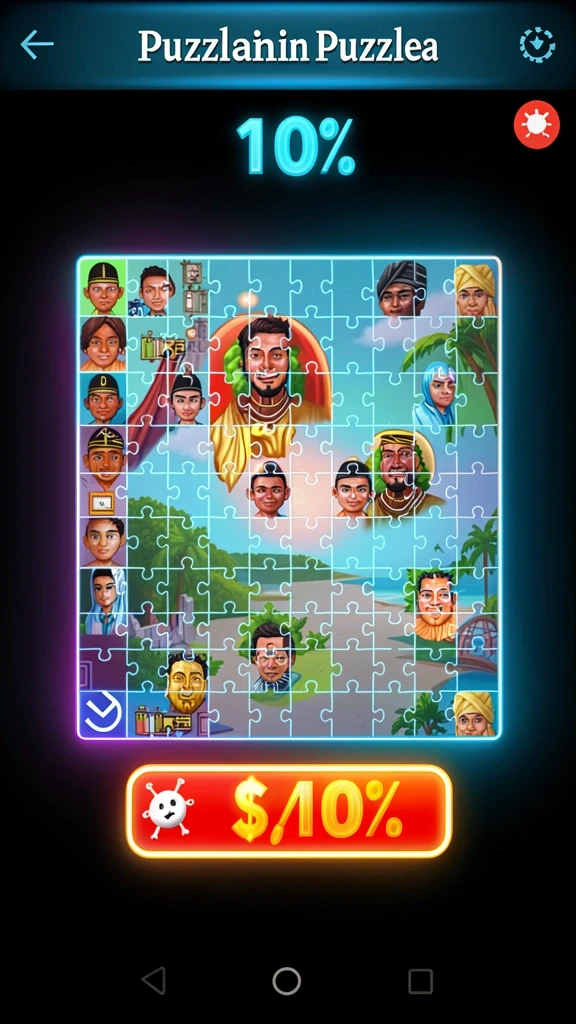Go back using the top-left arrow

[37, 44]
